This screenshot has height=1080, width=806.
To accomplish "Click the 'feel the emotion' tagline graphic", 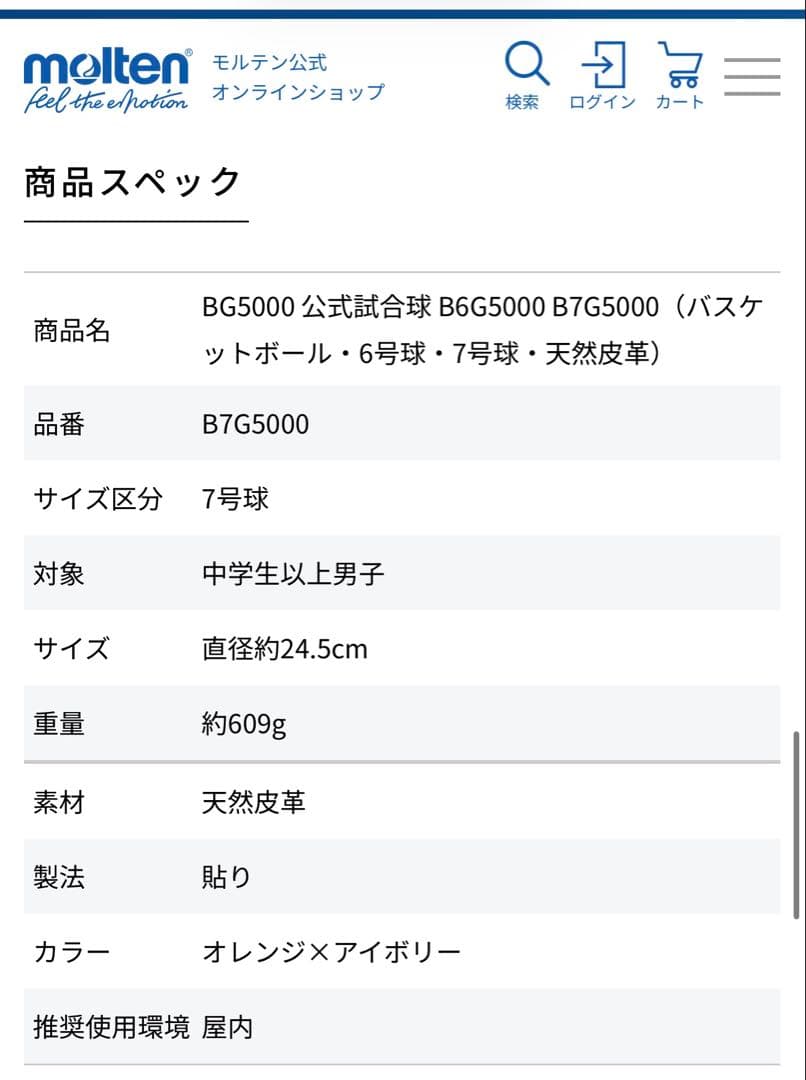I will [x=105, y=96].
